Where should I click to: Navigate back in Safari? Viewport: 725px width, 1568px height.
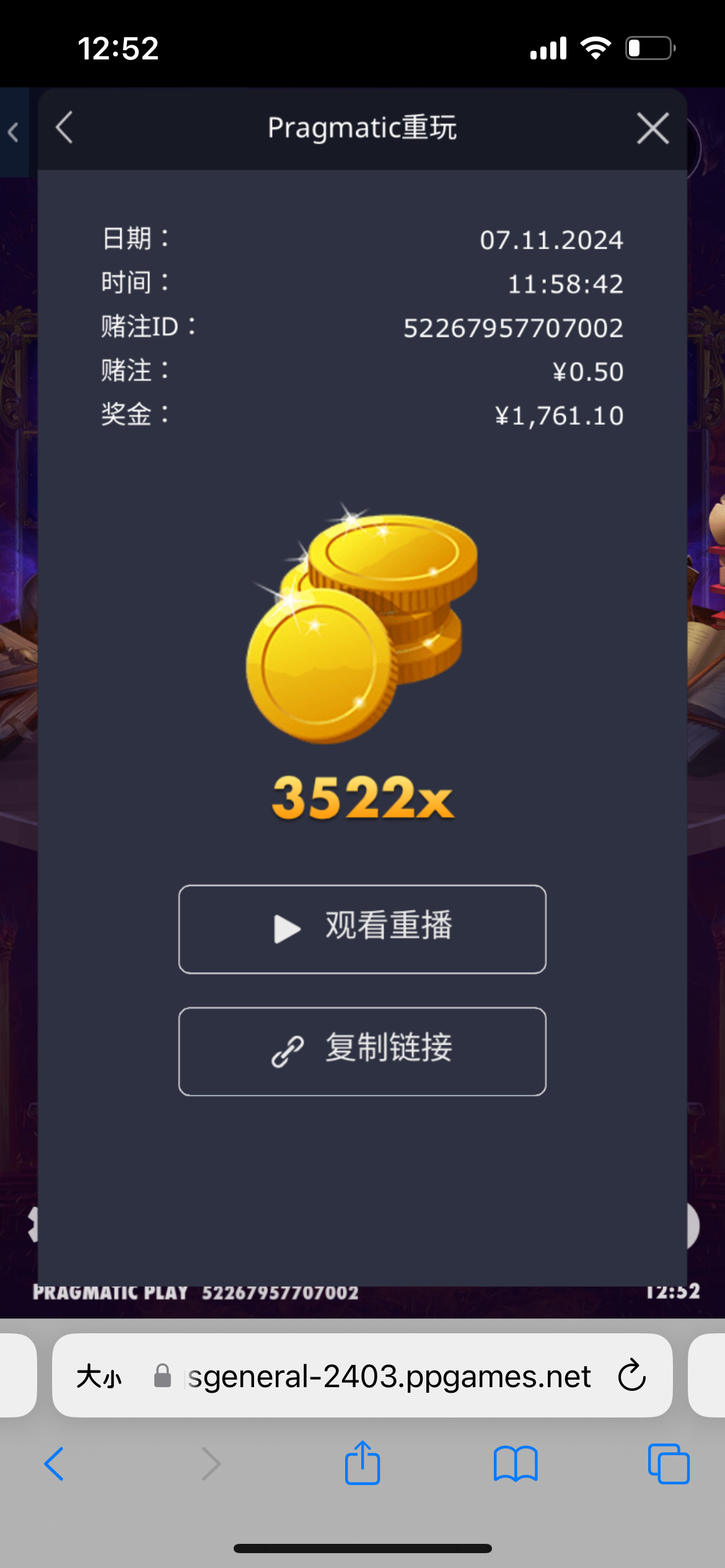(x=55, y=1464)
